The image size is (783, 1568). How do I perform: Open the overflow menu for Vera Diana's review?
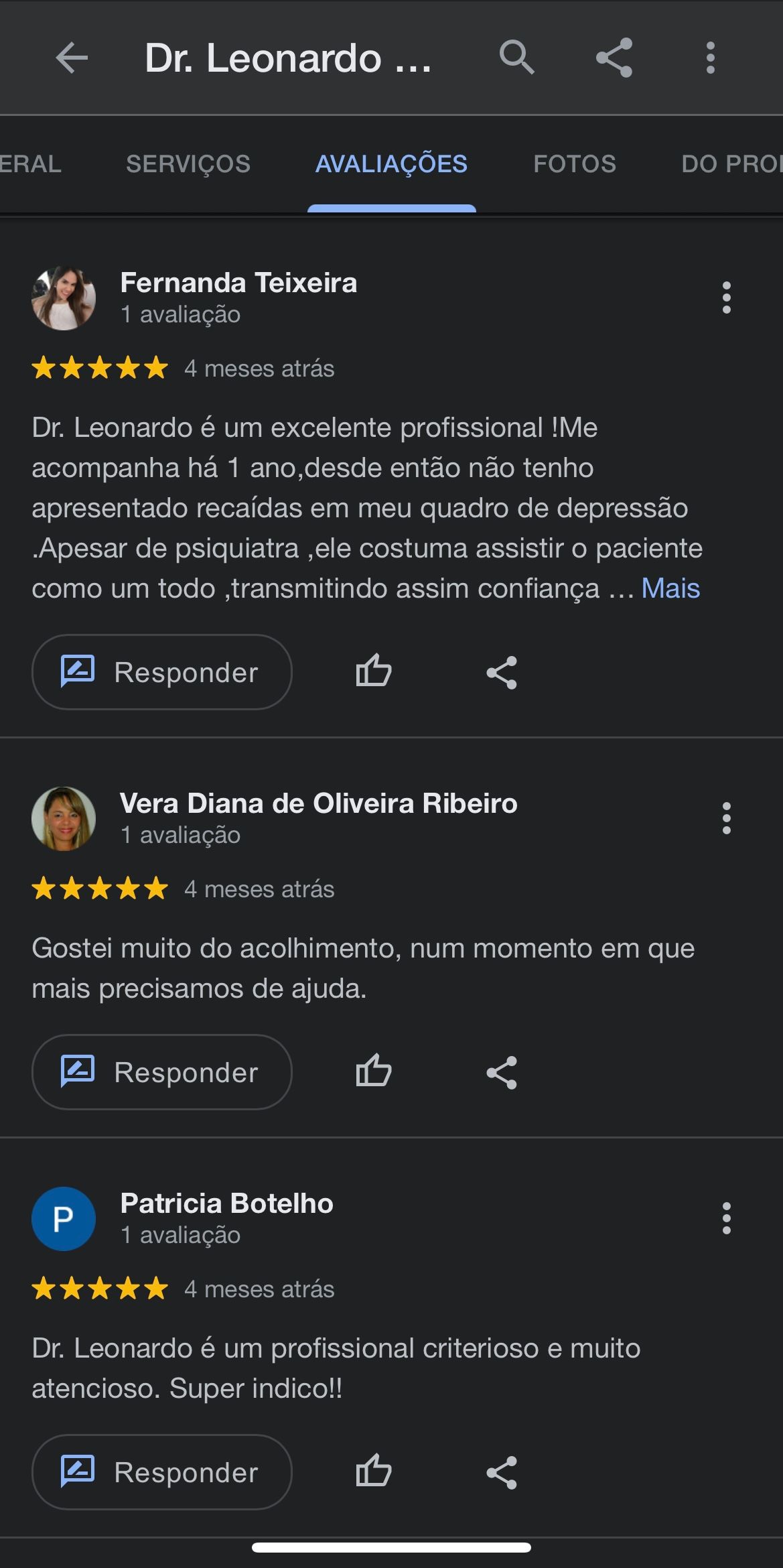726,818
